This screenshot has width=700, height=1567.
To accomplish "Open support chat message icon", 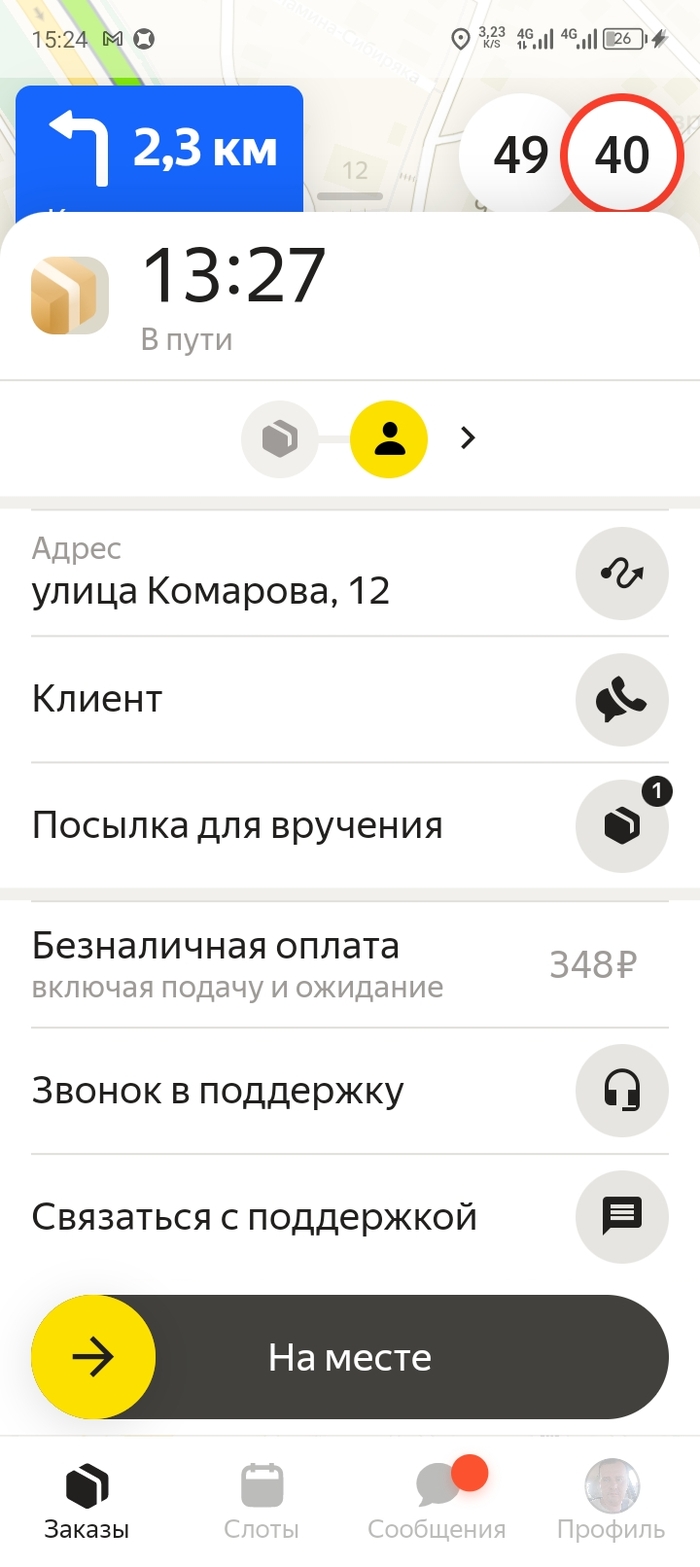I will coord(621,1217).
